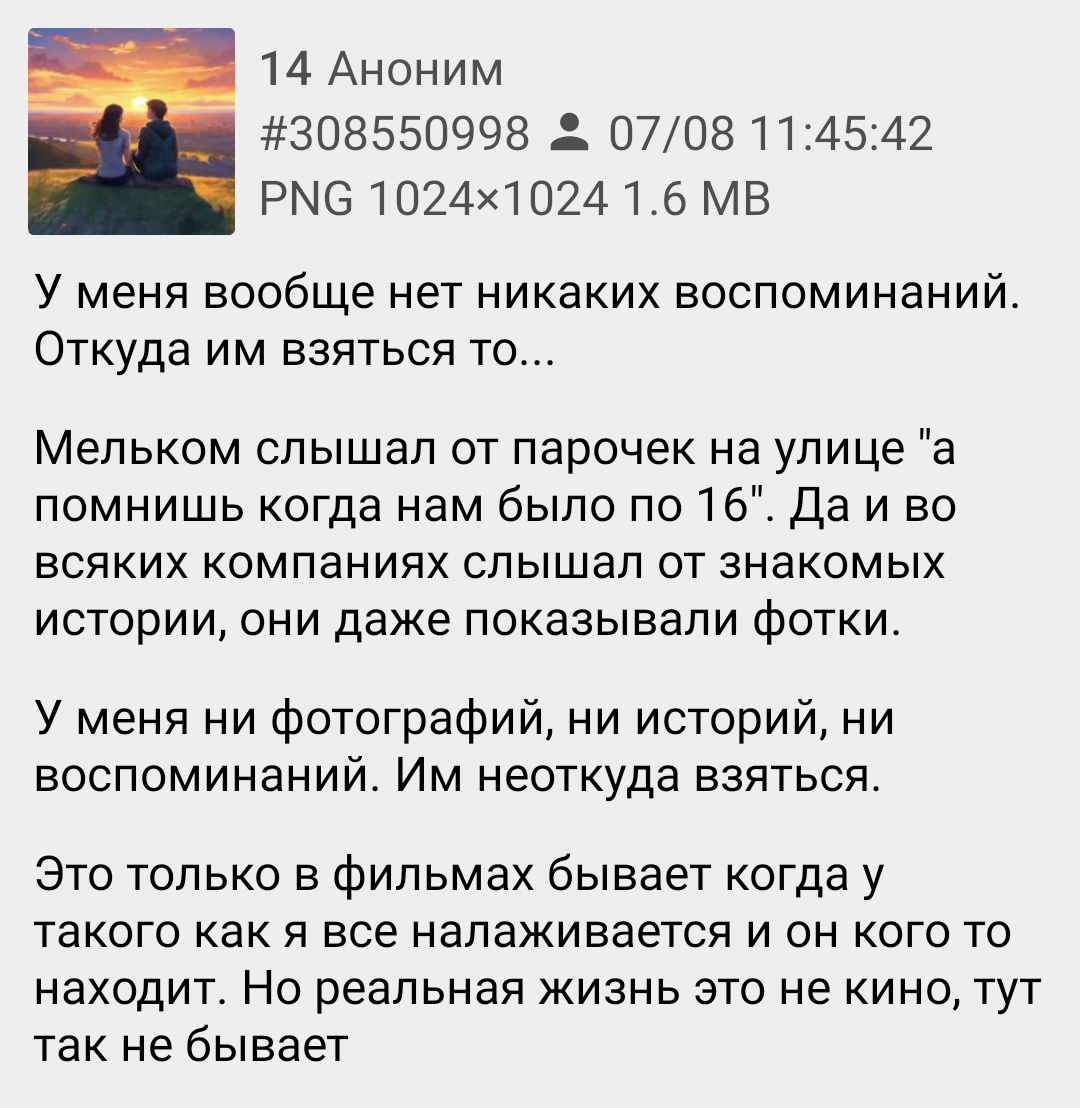Tap post number #308550998
The width and height of the screenshot is (1080, 1108).
pos(394,133)
